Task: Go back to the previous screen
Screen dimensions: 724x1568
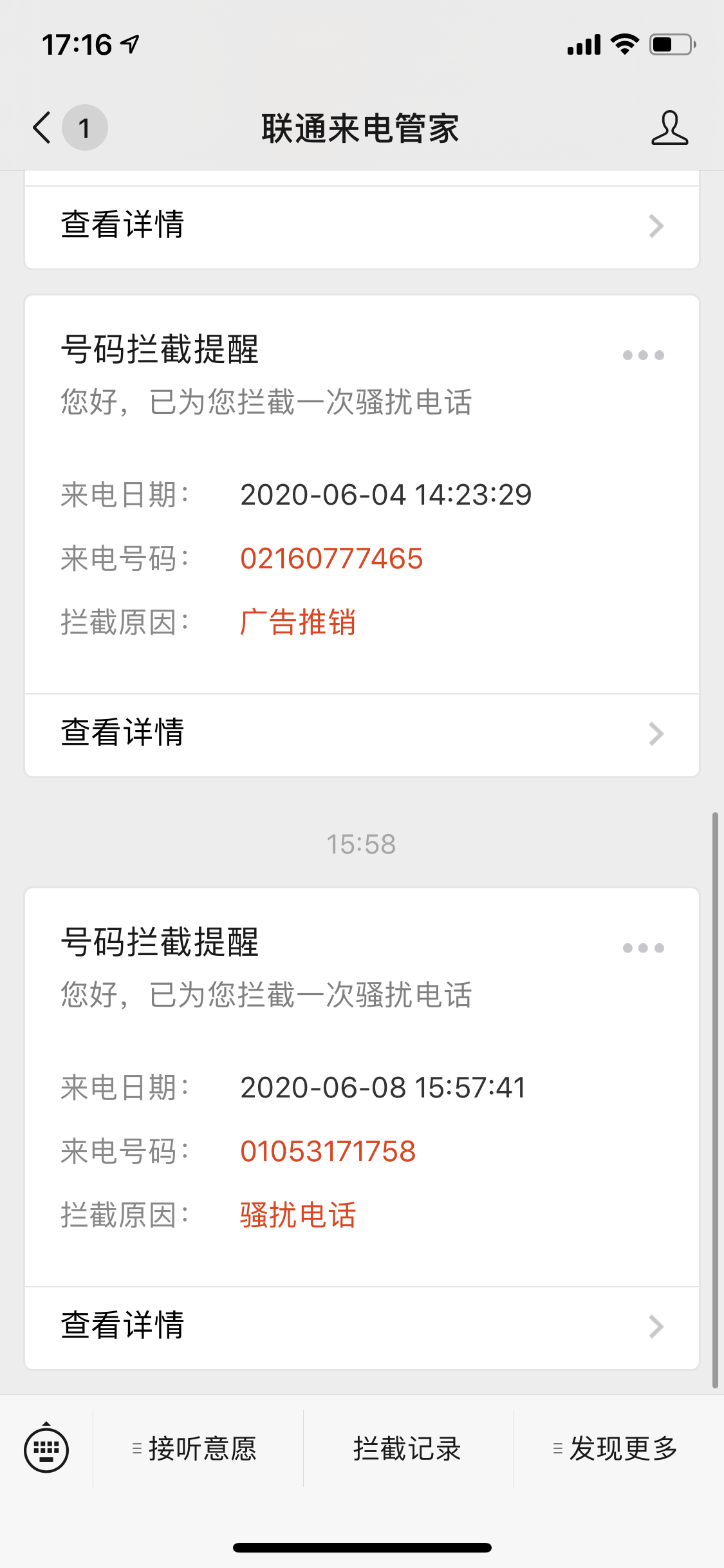Action: point(42,127)
